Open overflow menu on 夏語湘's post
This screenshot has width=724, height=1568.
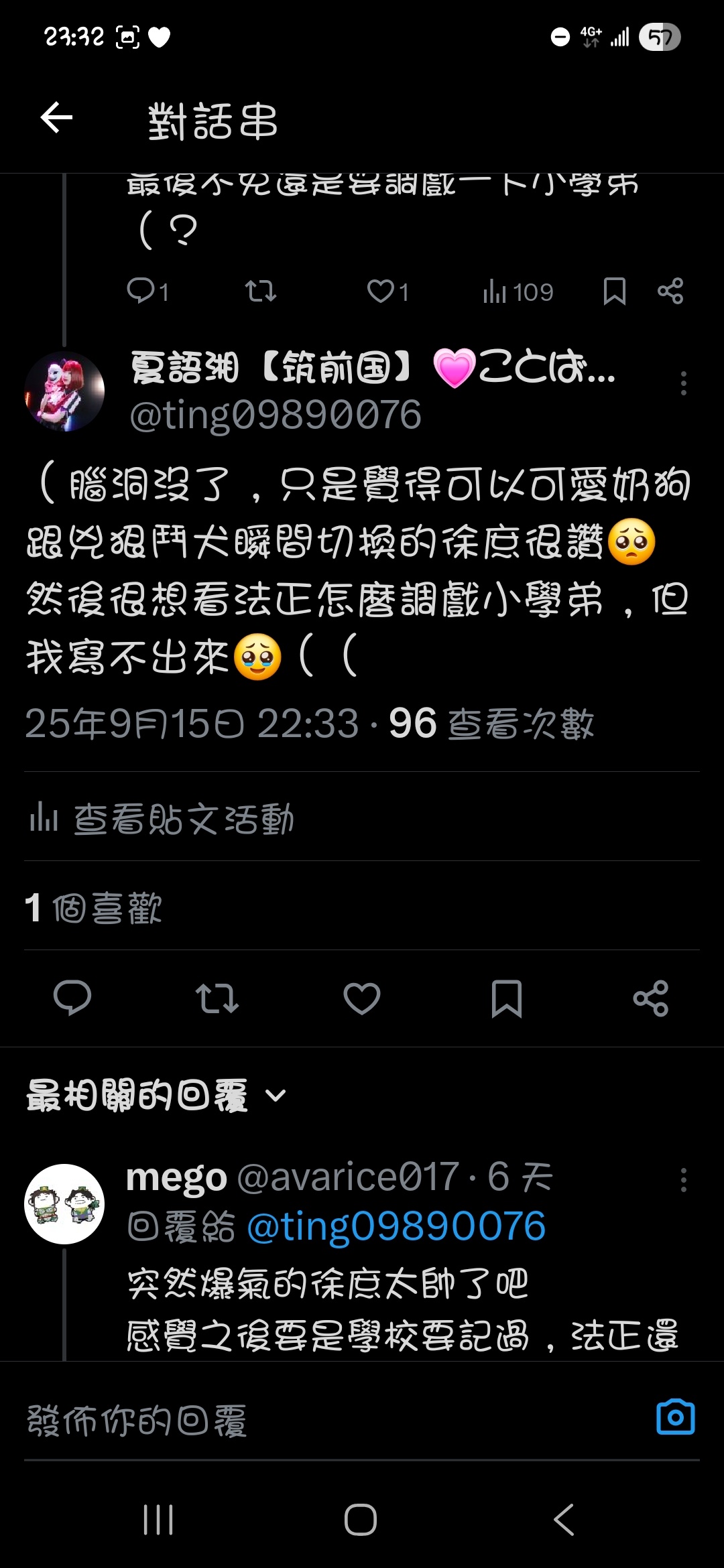tap(683, 383)
